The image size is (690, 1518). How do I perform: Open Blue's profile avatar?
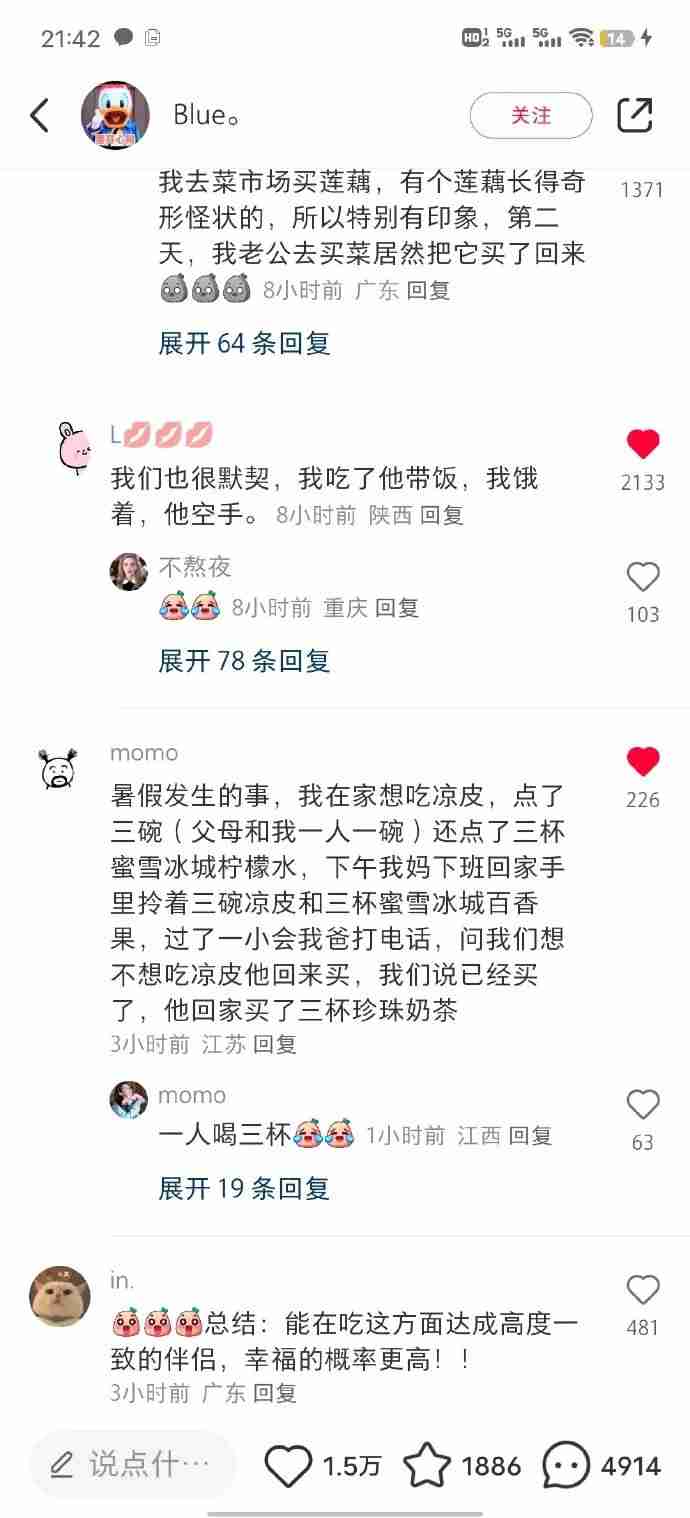[x=115, y=115]
